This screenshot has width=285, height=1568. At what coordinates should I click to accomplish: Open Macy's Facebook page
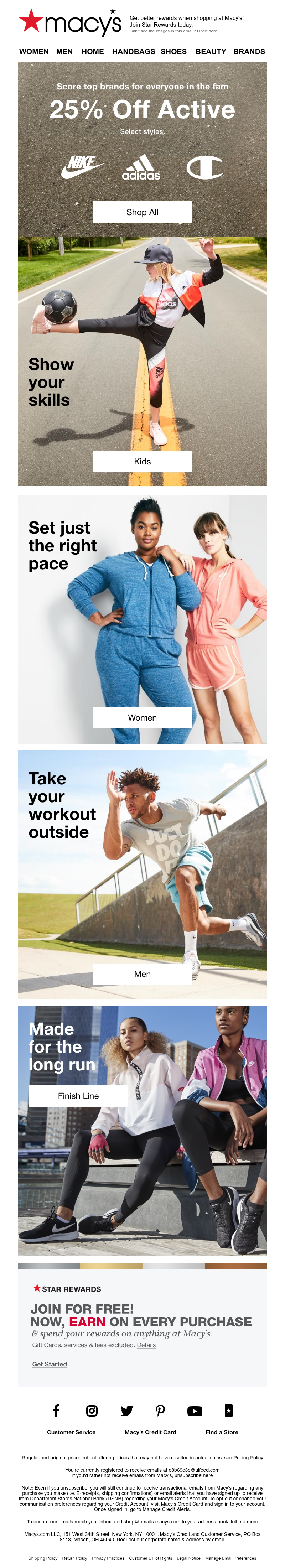pyautogui.click(x=56, y=1410)
